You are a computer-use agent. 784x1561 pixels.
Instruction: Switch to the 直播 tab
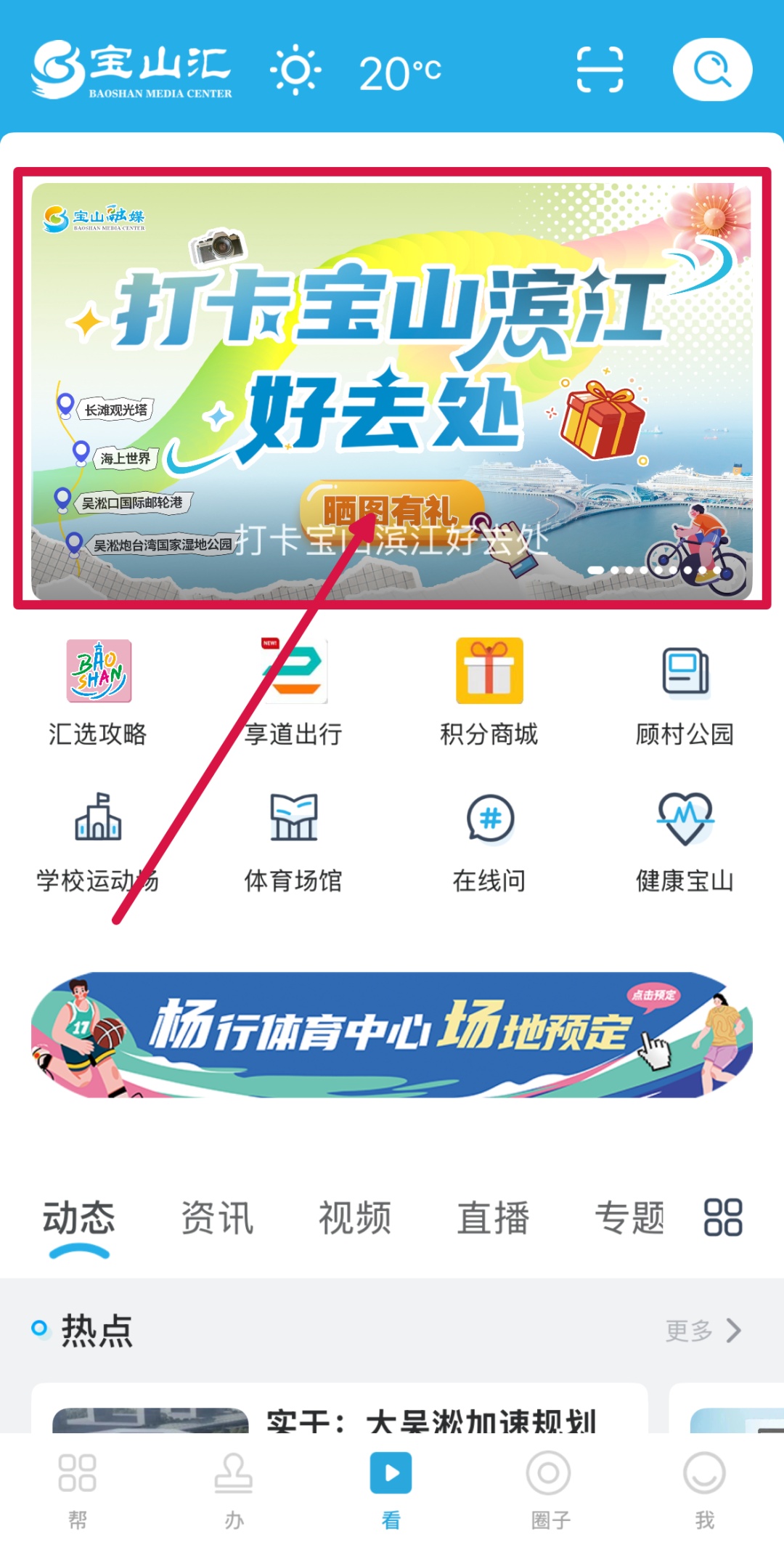(493, 1217)
